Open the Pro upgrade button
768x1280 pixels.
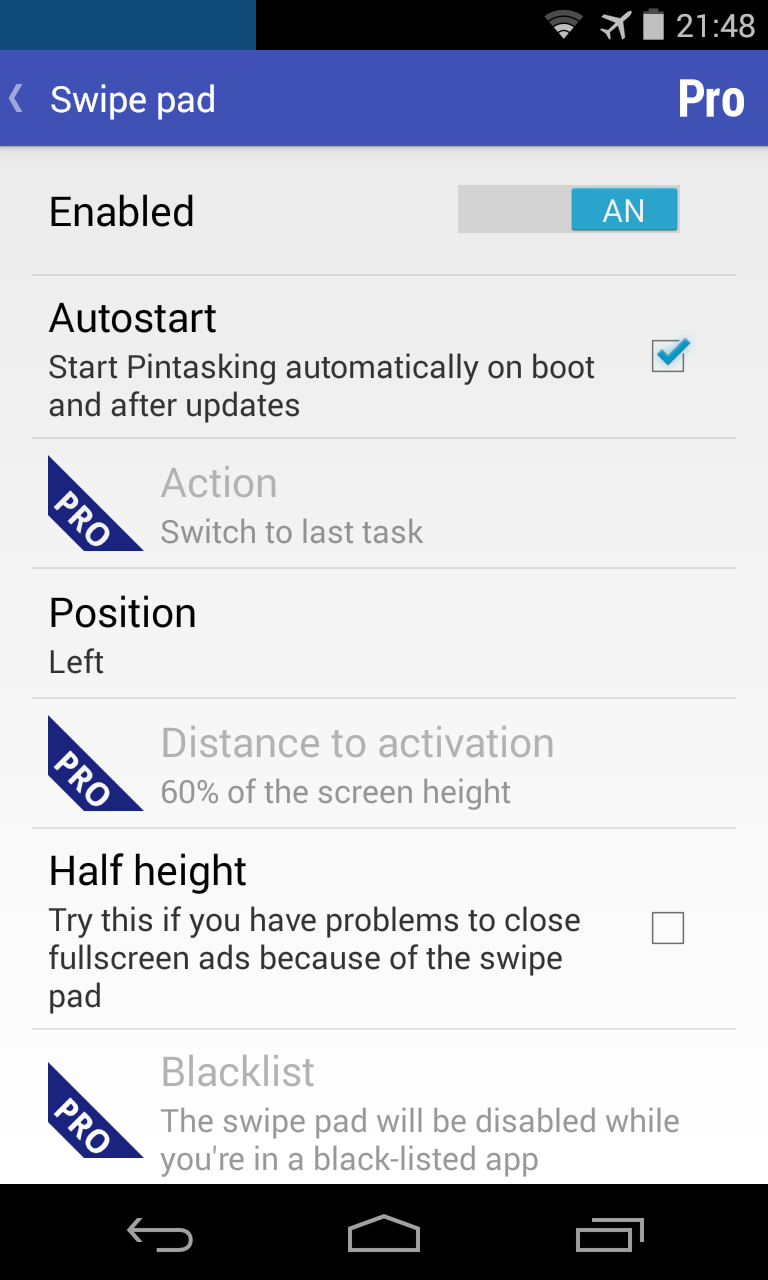(711, 99)
